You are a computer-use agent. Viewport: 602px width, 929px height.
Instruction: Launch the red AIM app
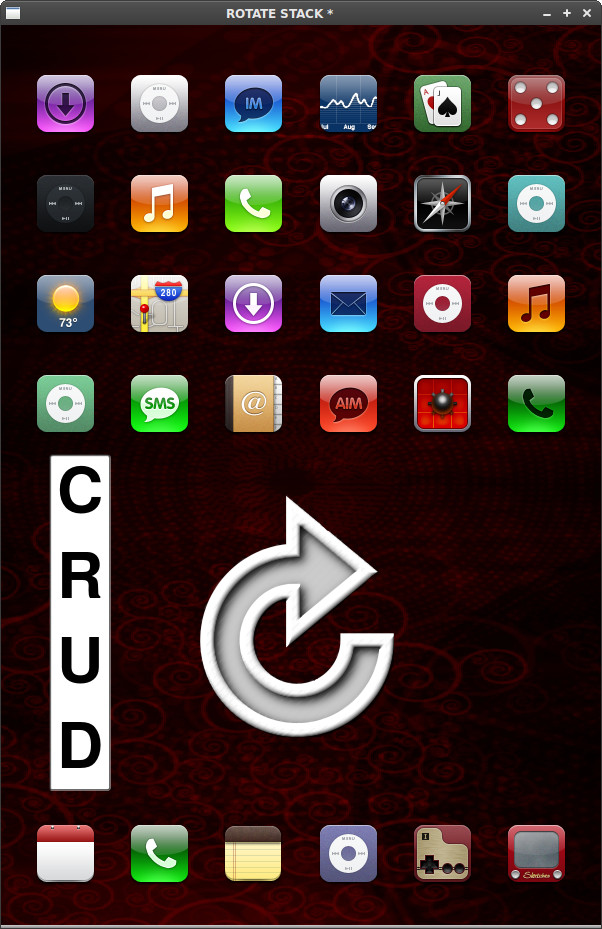(x=348, y=403)
